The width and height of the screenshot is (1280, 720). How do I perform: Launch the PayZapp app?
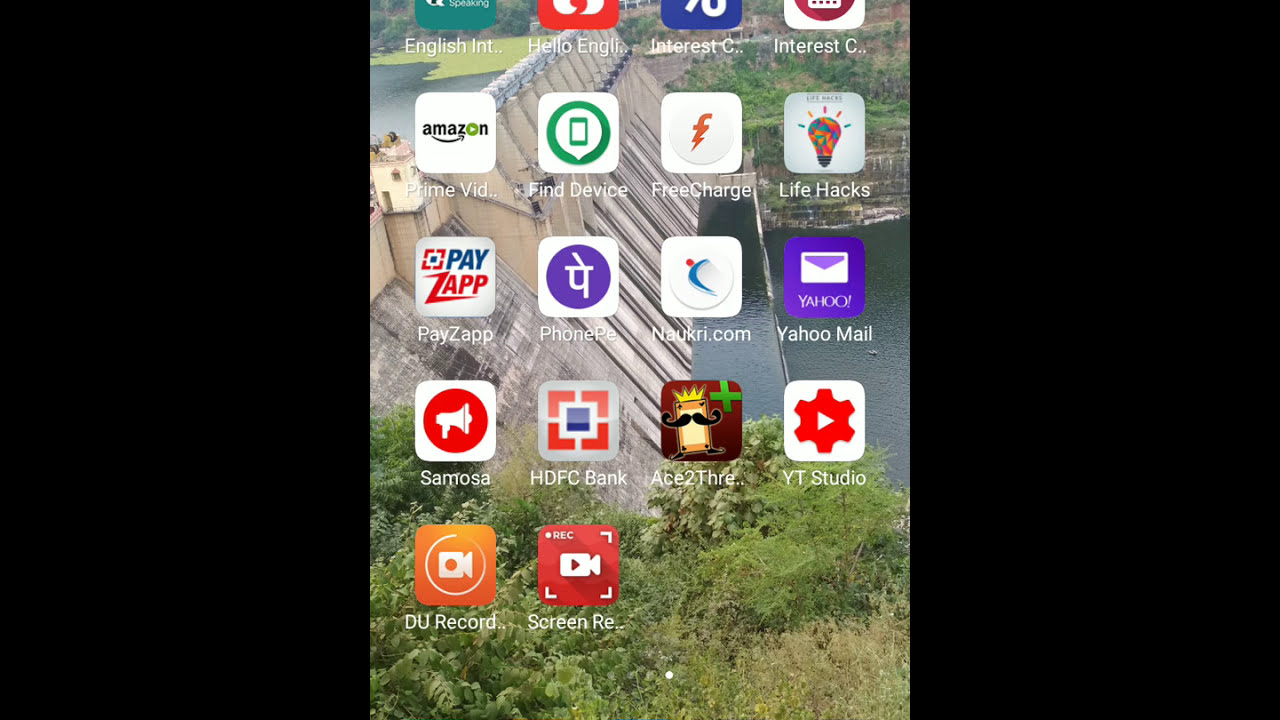point(455,277)
